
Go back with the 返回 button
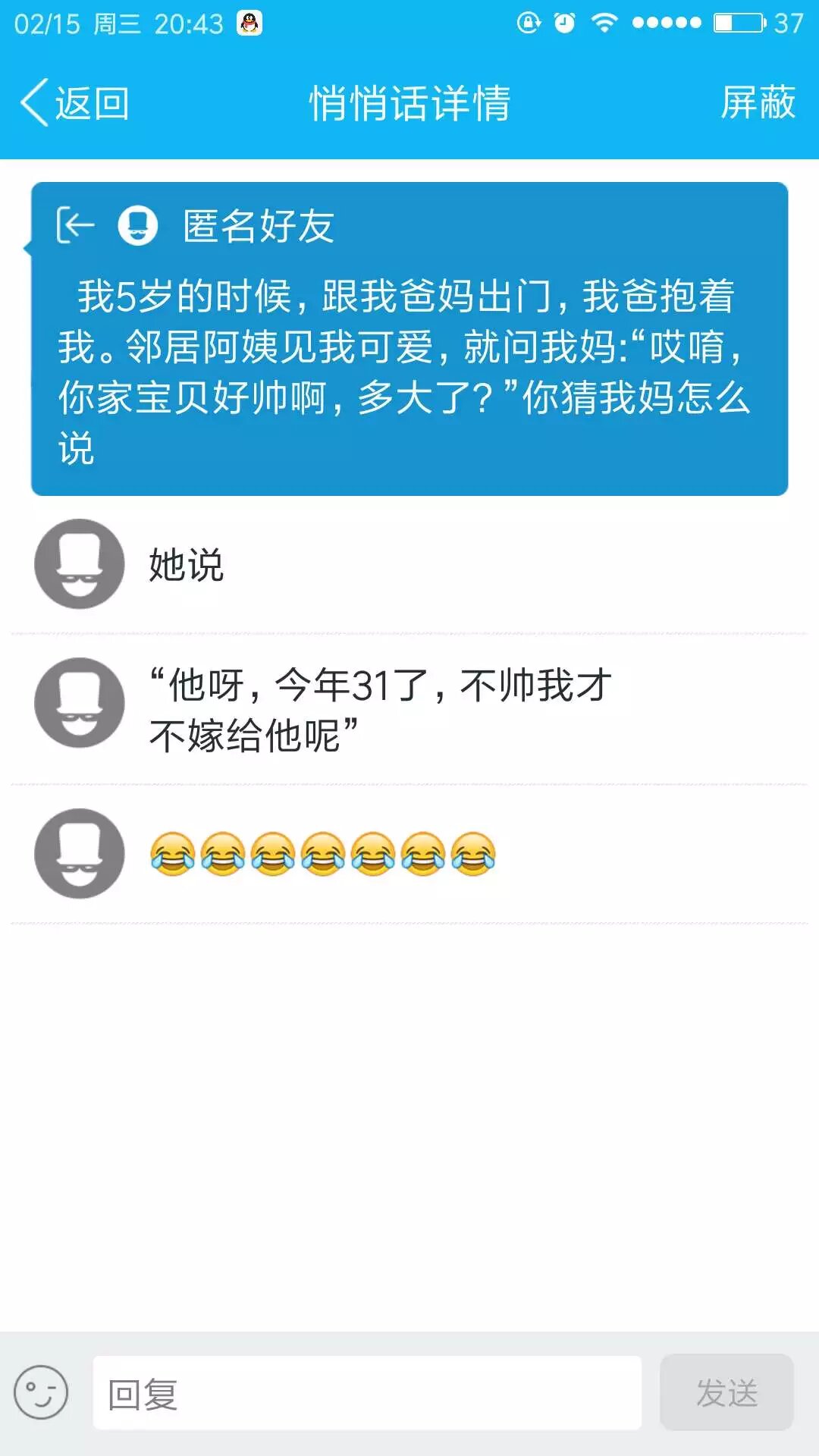click(76, 103)
